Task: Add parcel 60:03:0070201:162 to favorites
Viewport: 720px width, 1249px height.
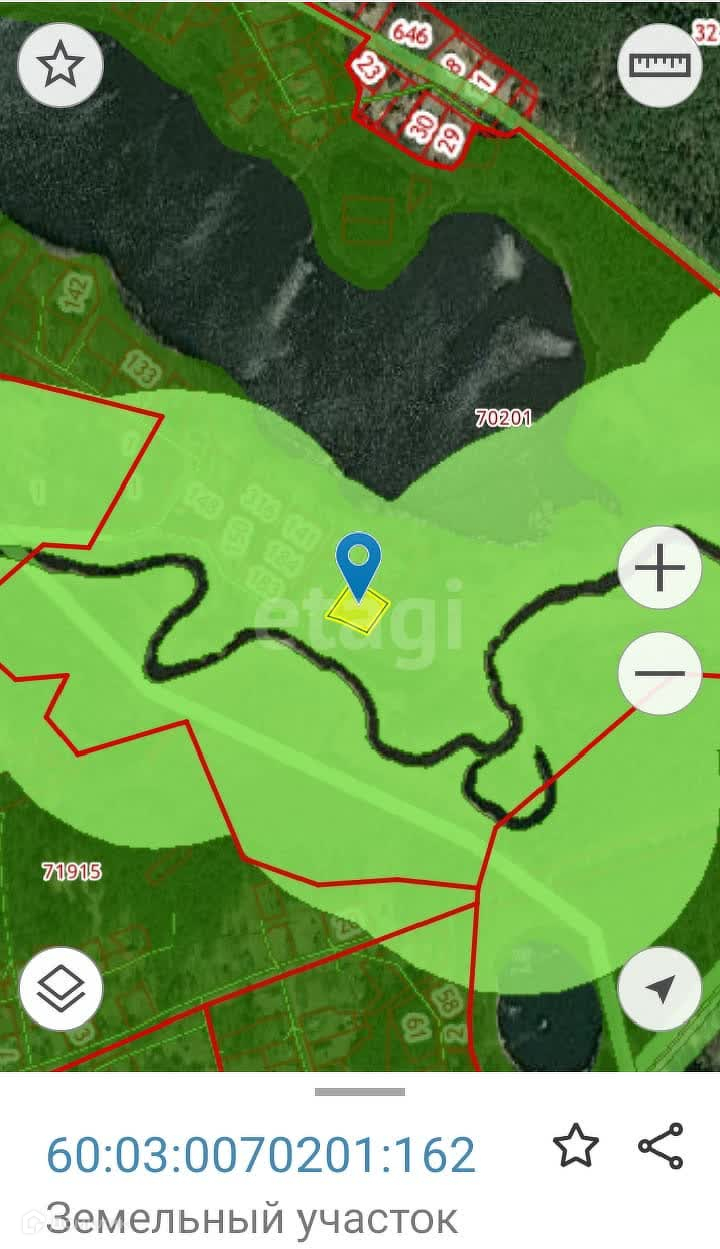Action: 576,1146
